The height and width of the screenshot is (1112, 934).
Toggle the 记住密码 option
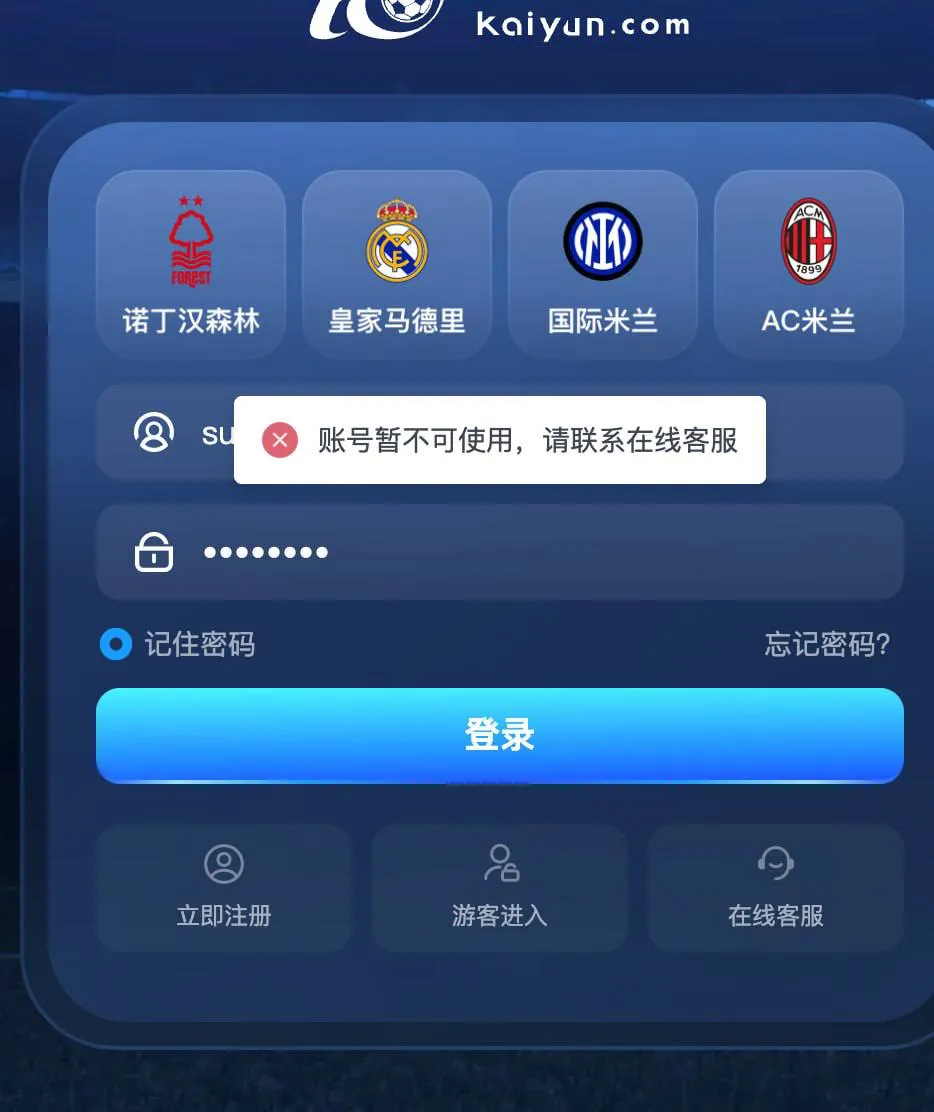coord(117,645)
